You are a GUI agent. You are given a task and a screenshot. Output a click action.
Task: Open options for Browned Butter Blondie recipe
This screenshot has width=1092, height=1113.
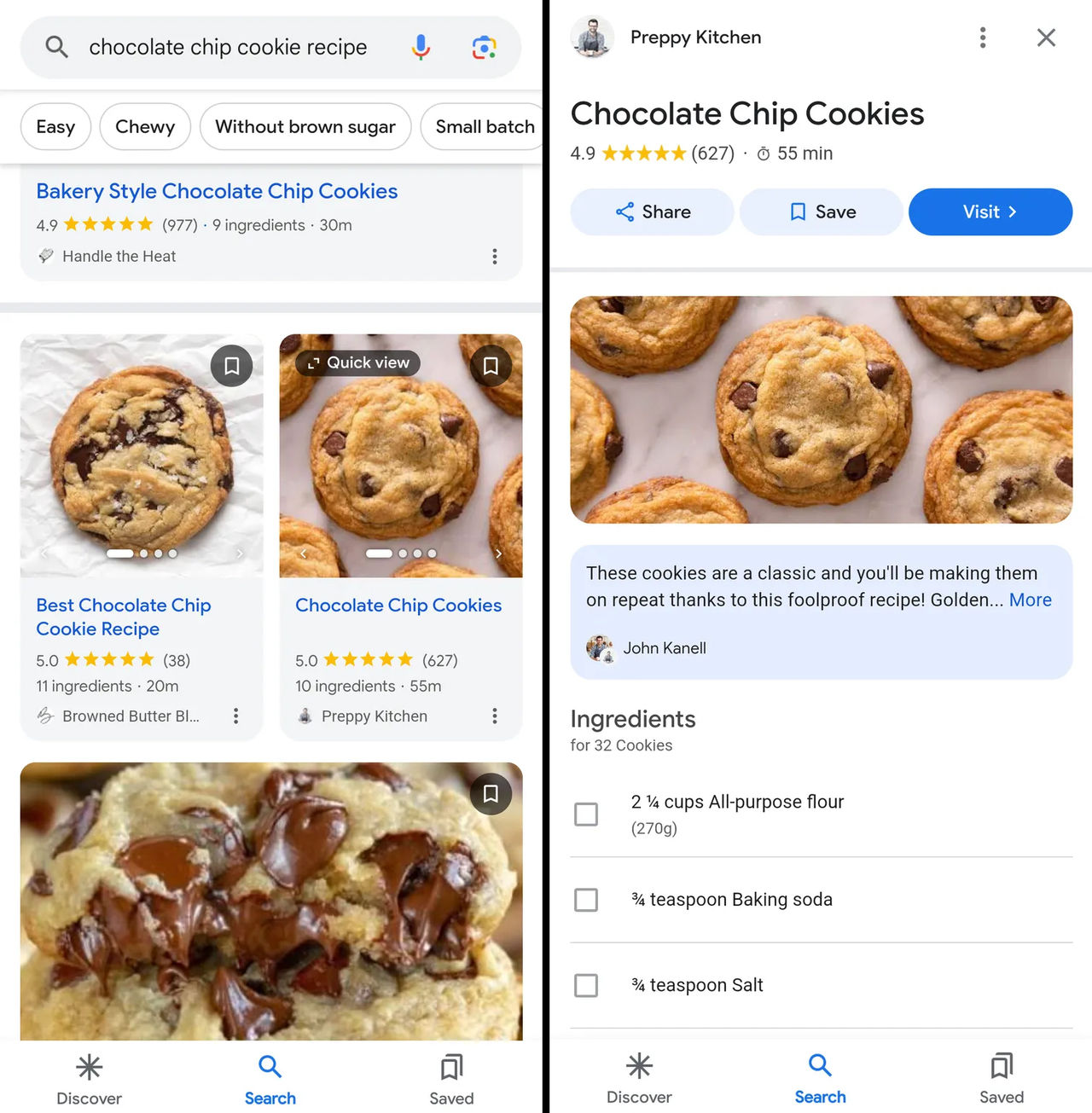pyautogui.click(x=236, y=716)
